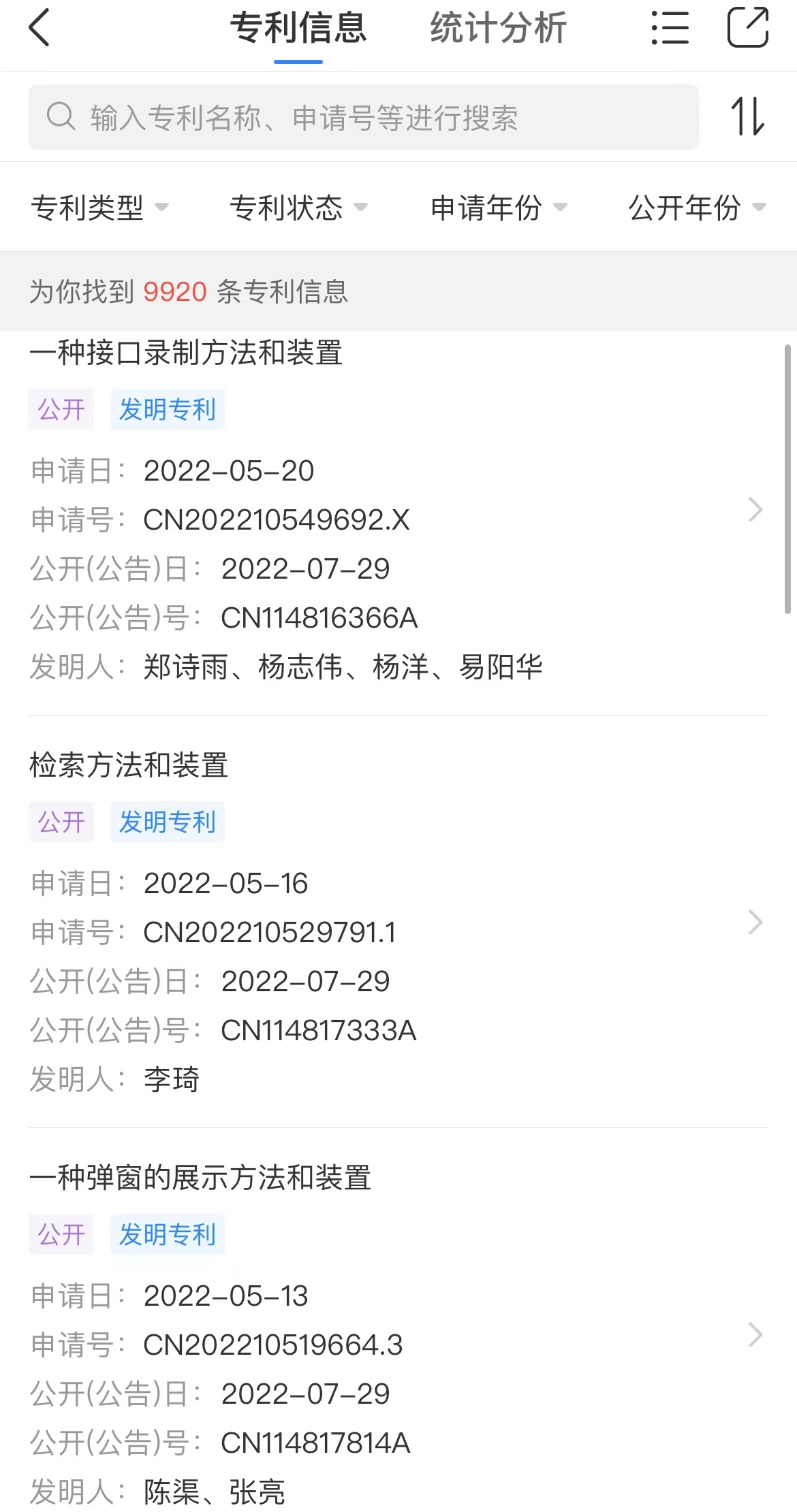Open the list menu icon
The image size is (797, 1512).
(x=670, y=28)
